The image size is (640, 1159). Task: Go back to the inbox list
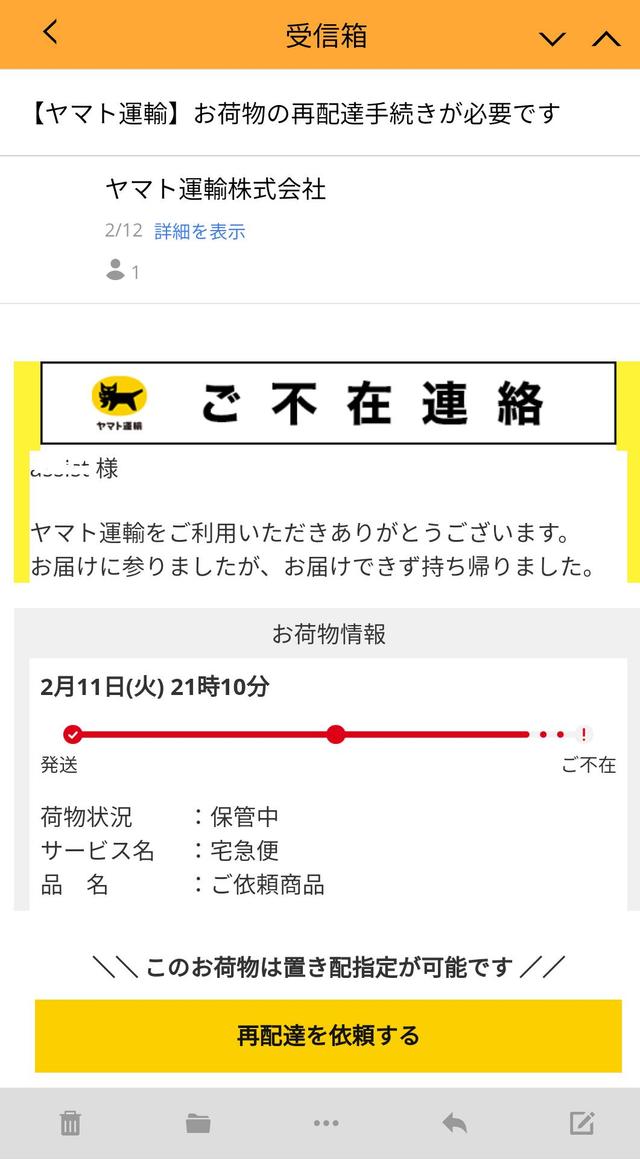[50, 34]
